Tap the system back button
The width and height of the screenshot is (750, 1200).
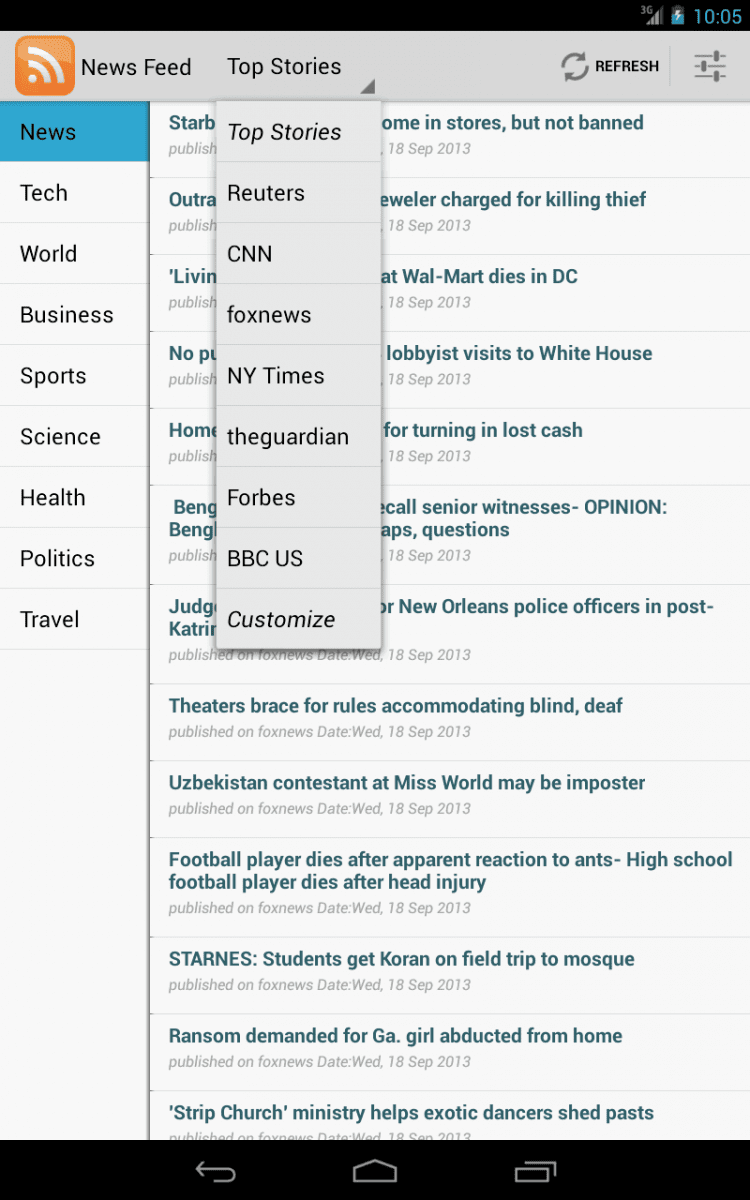tap(215, 1171)
